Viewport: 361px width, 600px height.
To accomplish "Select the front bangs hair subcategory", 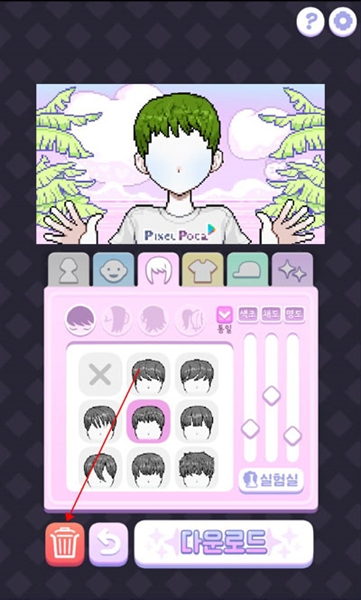I will (x=80, y=320).
